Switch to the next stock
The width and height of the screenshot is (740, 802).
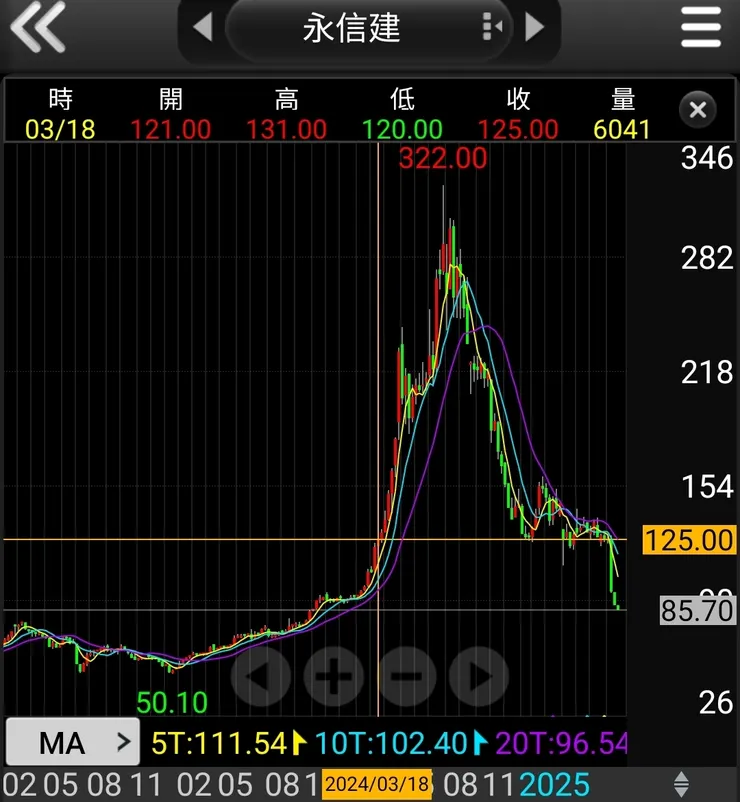536,27
